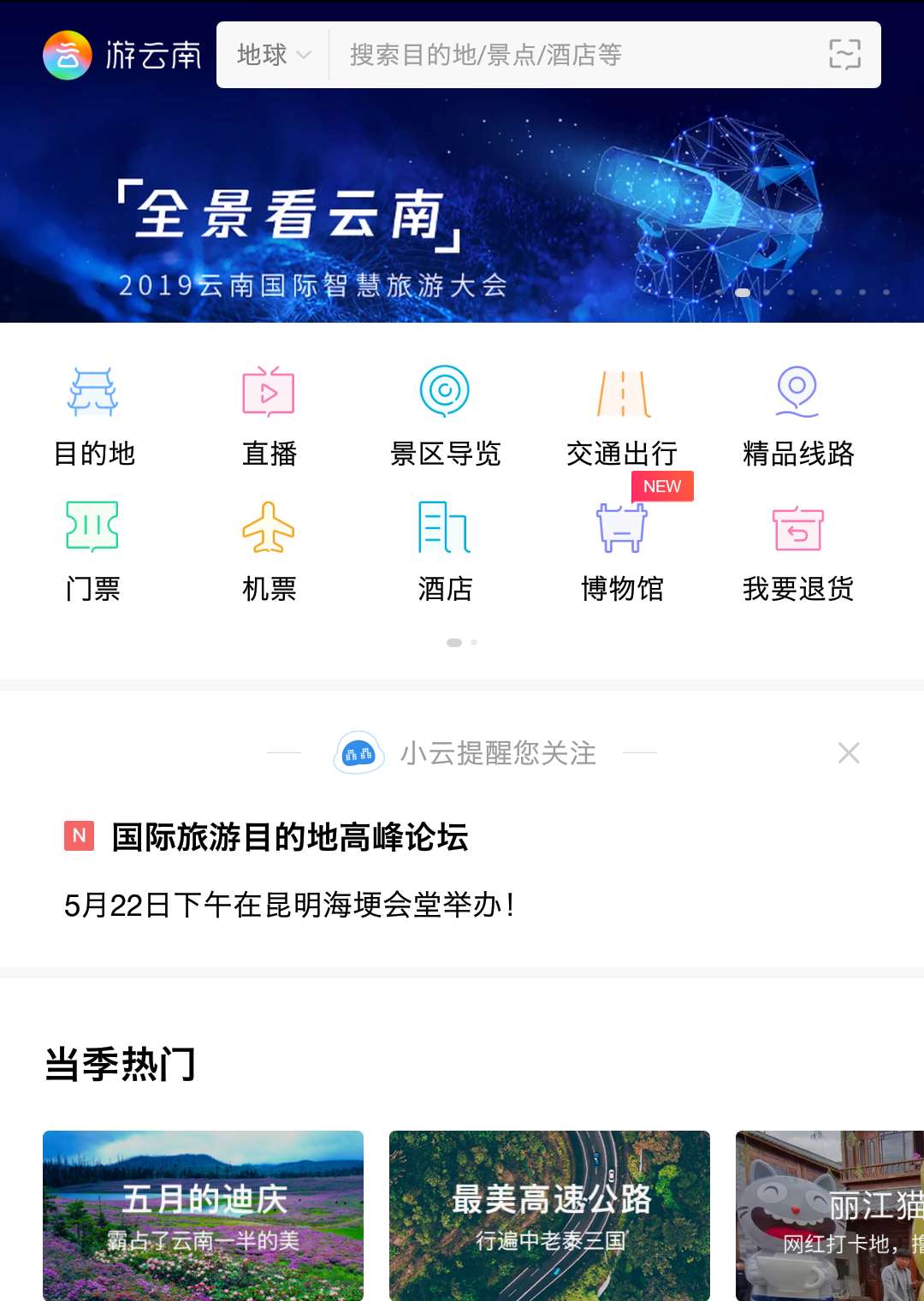This screenshot has width=924, height=1301.
Task: Open the 五月的迪庆 card
Action: pos(203,1215)
